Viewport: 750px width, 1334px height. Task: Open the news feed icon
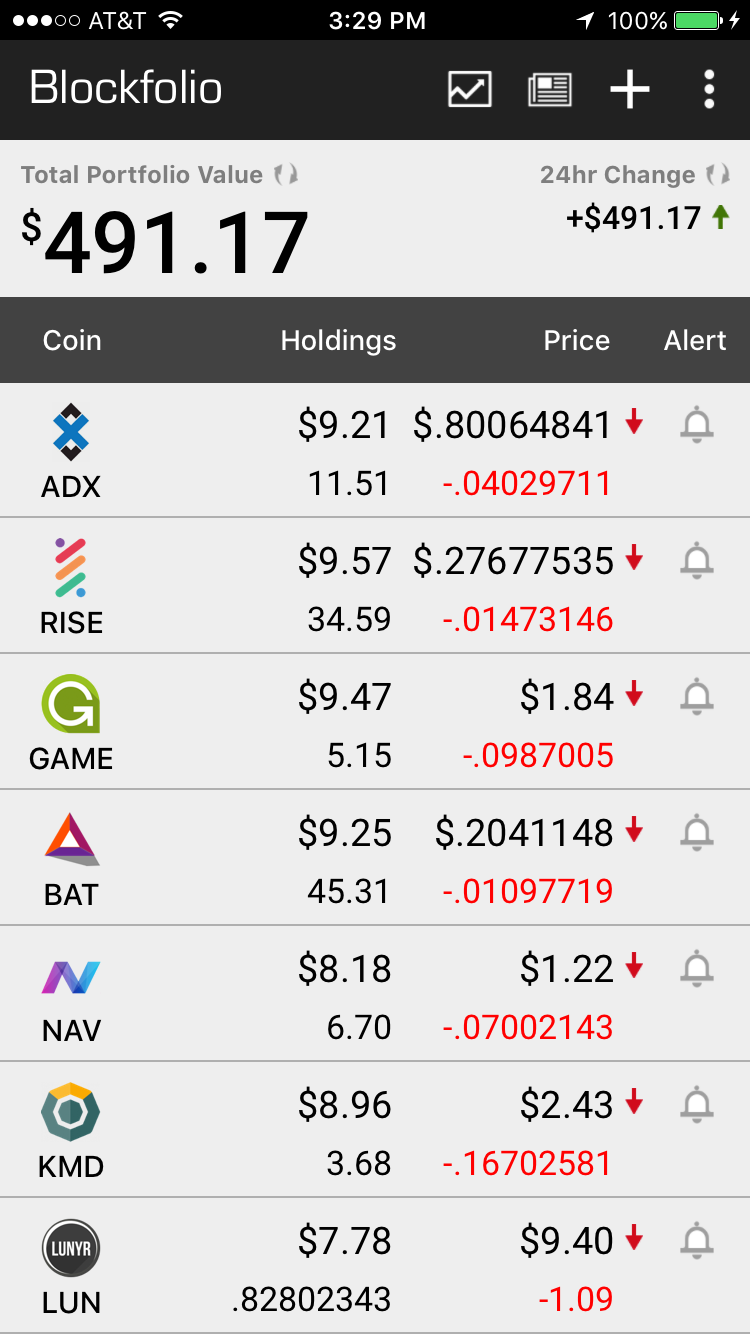click(549, 90)
